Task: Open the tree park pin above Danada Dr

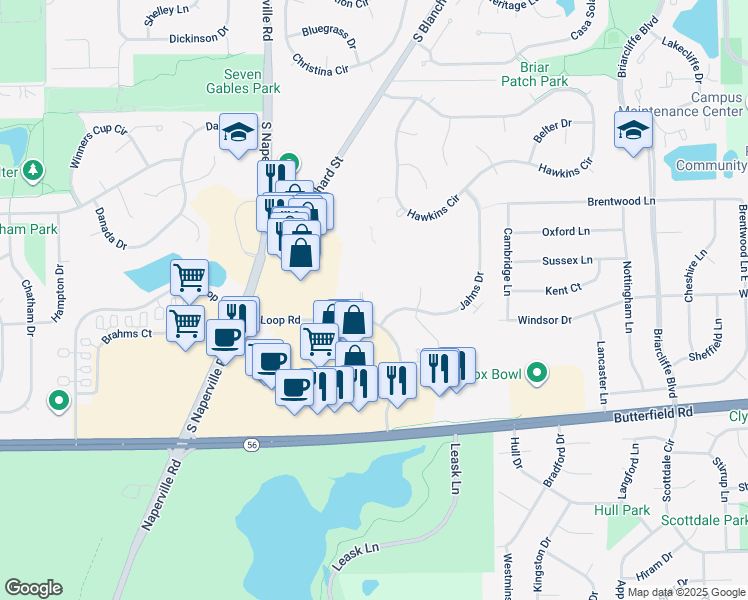Action: point(33,170)
